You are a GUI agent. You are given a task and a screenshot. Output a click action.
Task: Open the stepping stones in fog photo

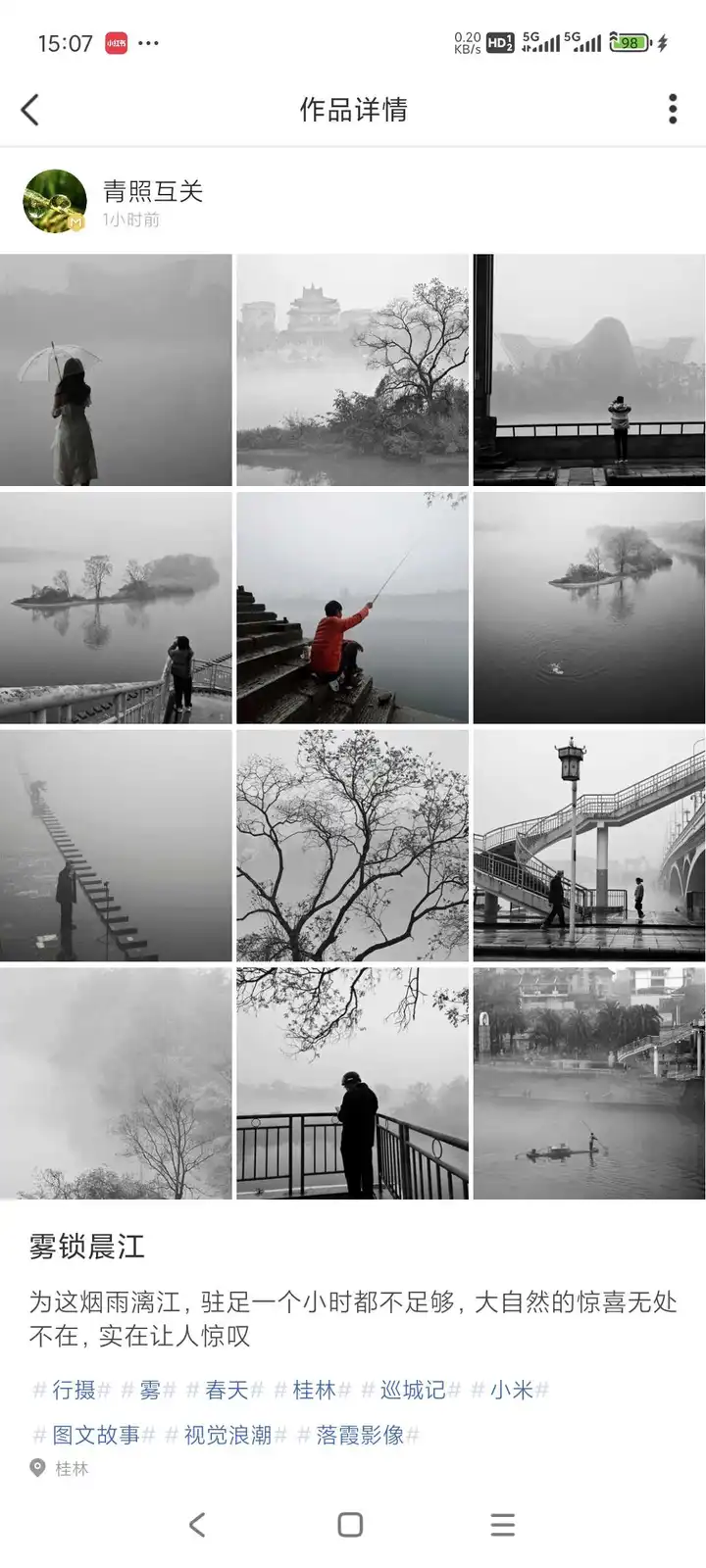(x=116, y=845)
